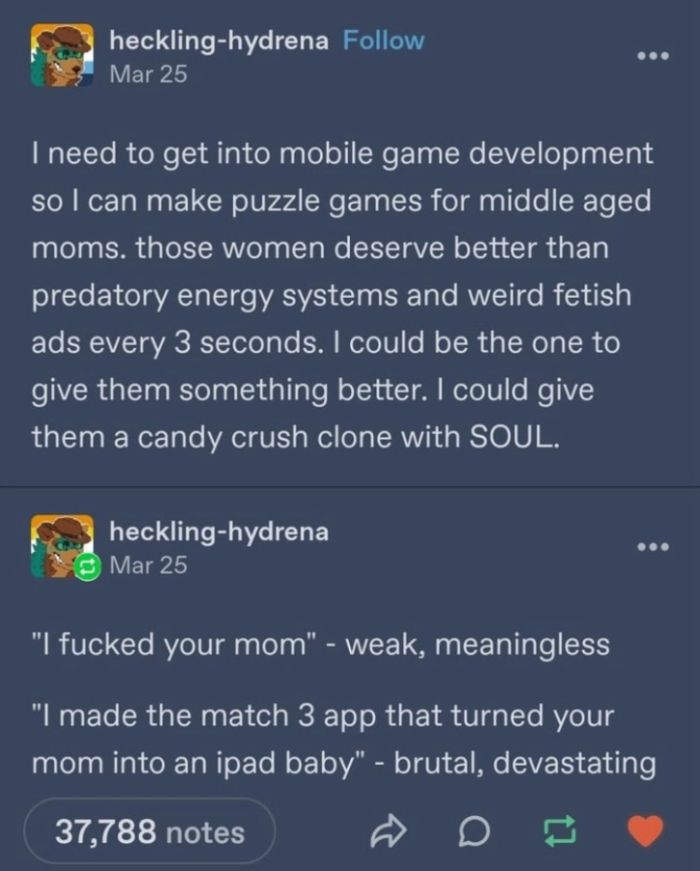Screen dimensions: 700x871
Task: View the 37,788 notes
Action: click(x=148, y=831)
